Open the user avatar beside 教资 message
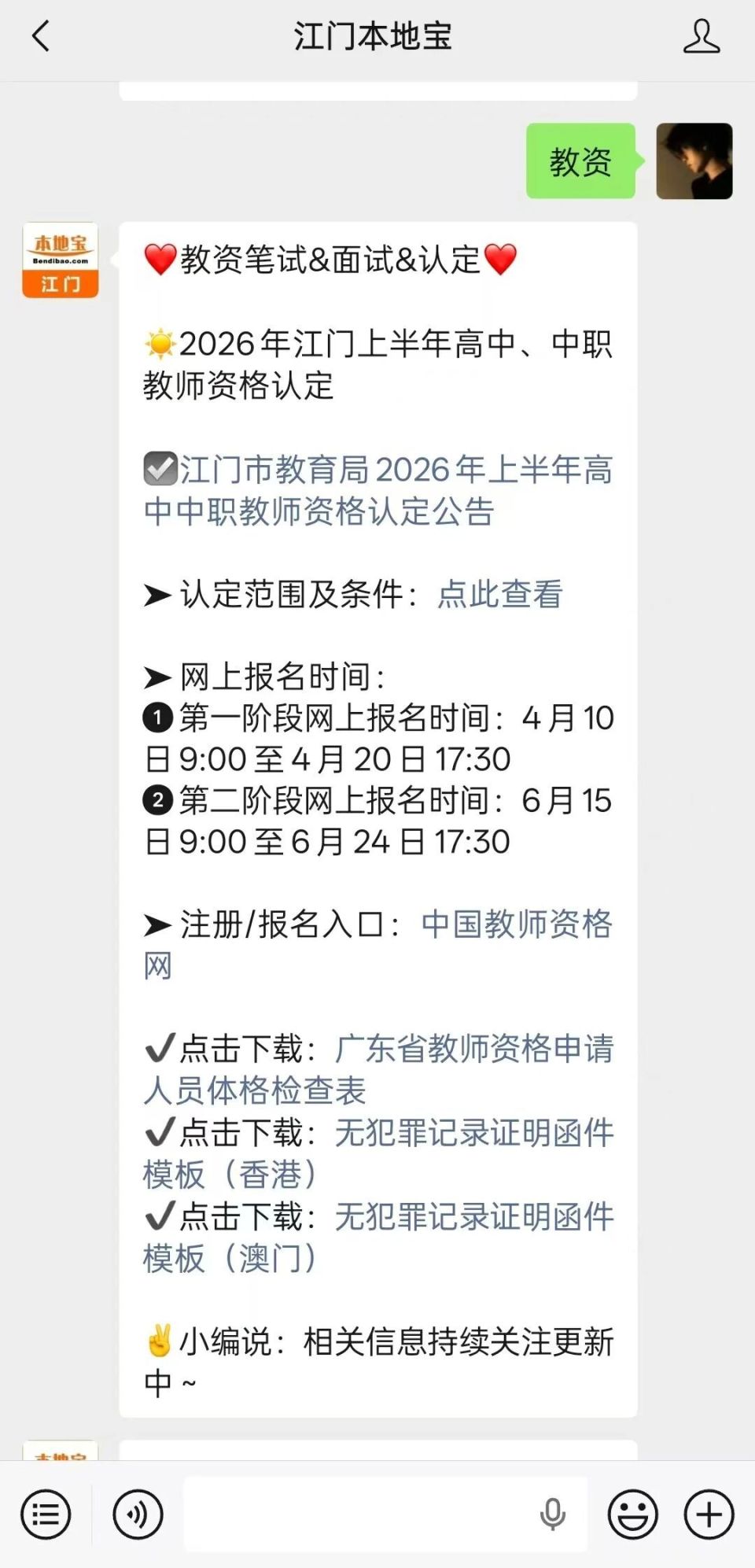Image resolution: width=755 pixels, height=1568 pixels. (x=694, y=163)
